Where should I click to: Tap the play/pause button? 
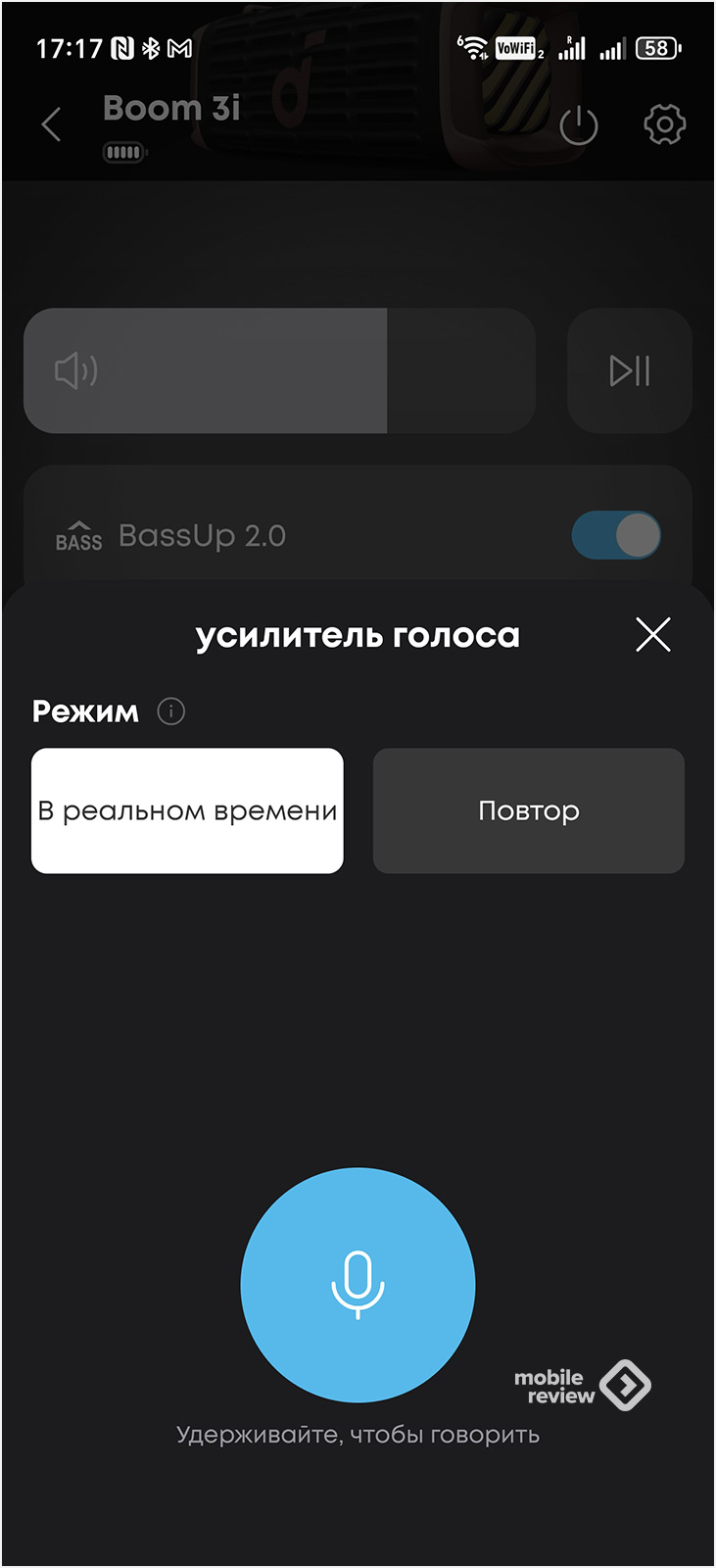[x=630, y=370]
